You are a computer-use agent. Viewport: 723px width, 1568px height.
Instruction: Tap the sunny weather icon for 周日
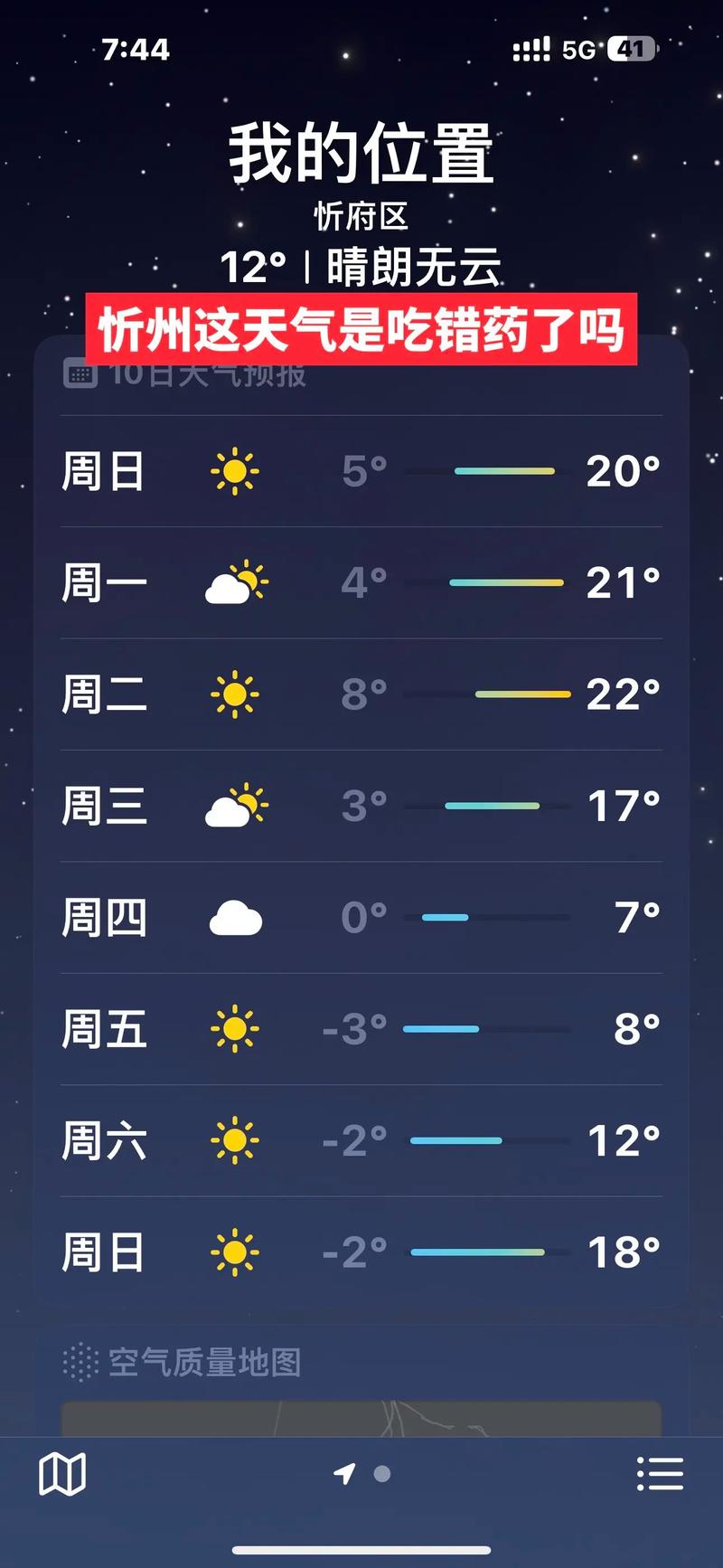pyautogui.click(x=237, y=472)
